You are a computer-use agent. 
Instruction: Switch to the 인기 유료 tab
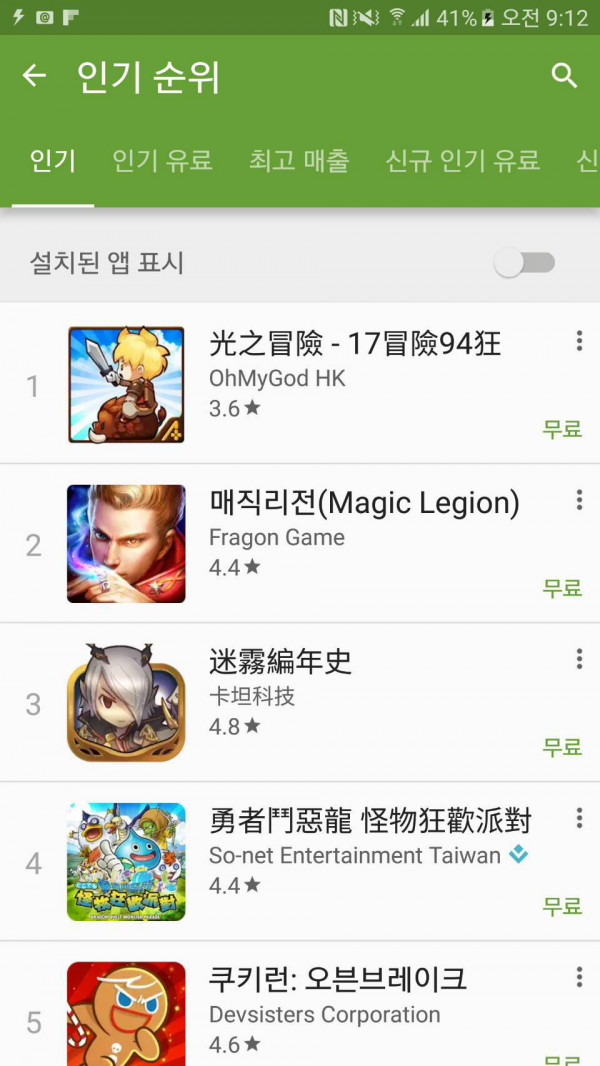(162, 160)
